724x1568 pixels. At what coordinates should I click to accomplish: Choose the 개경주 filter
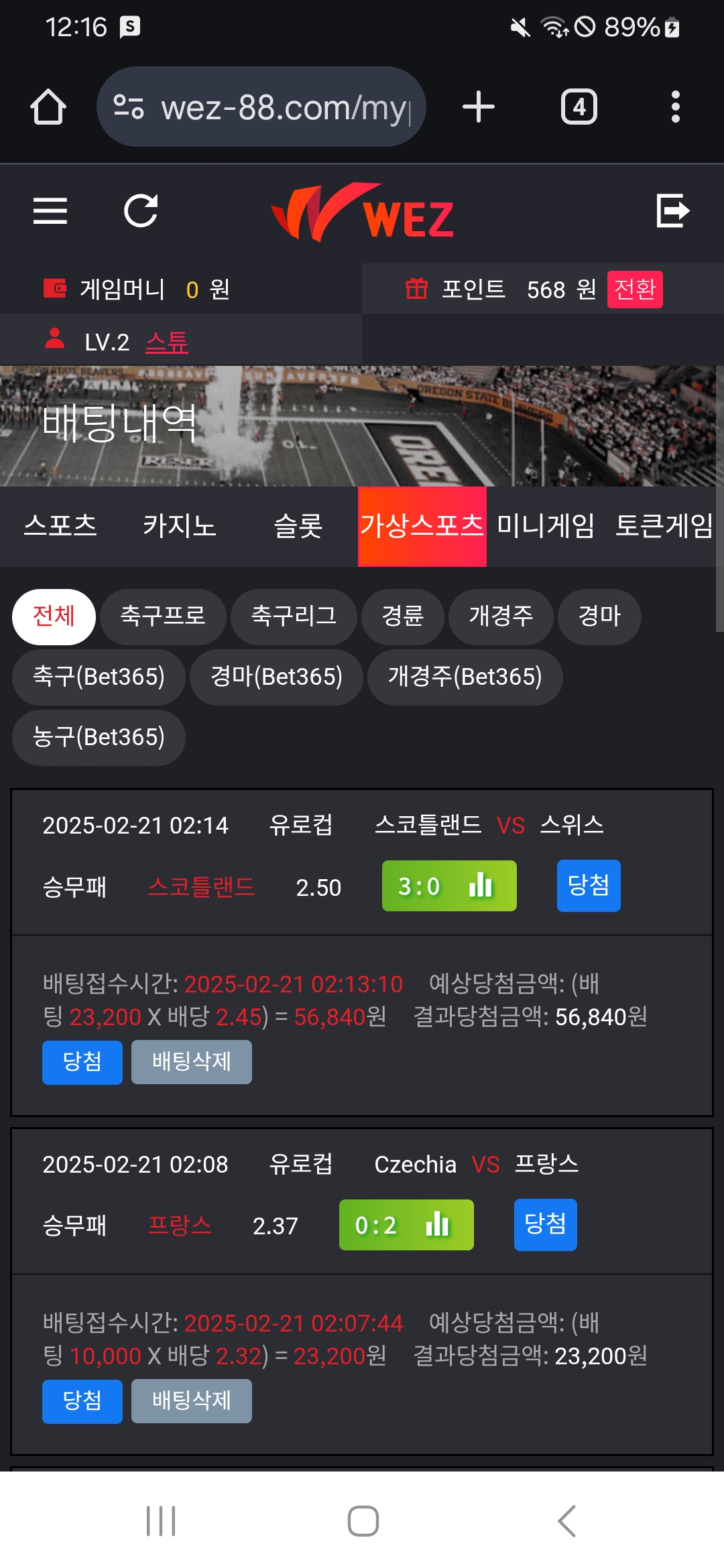[501, 616]
